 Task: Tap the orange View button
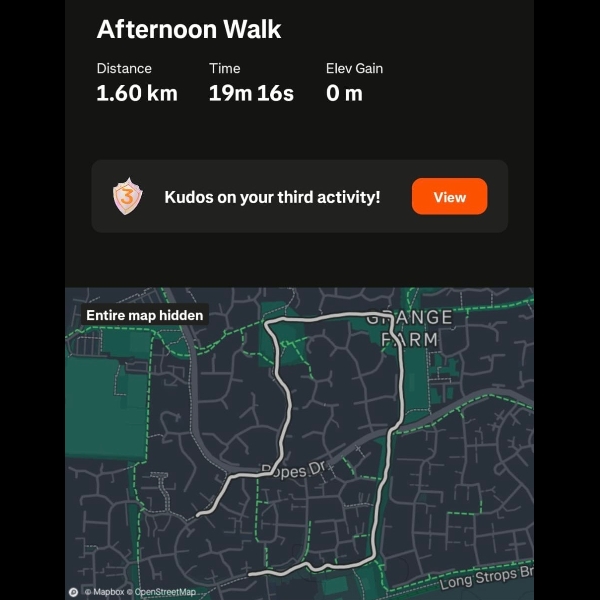coord(449,197)
